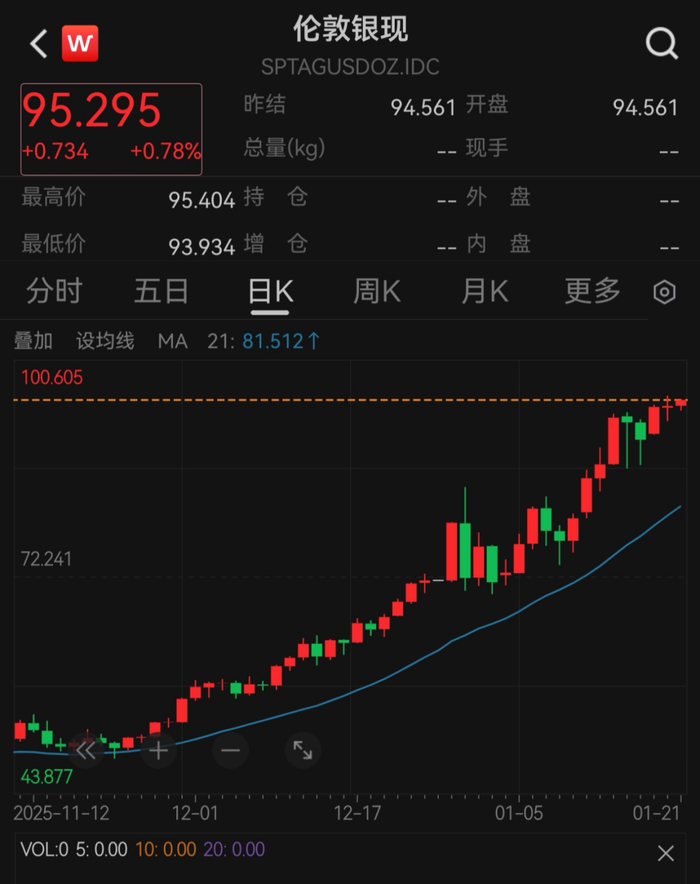Open the 更多 chart period options
The height and width of the screenshot is (884, 700).
tap(593, 291)
